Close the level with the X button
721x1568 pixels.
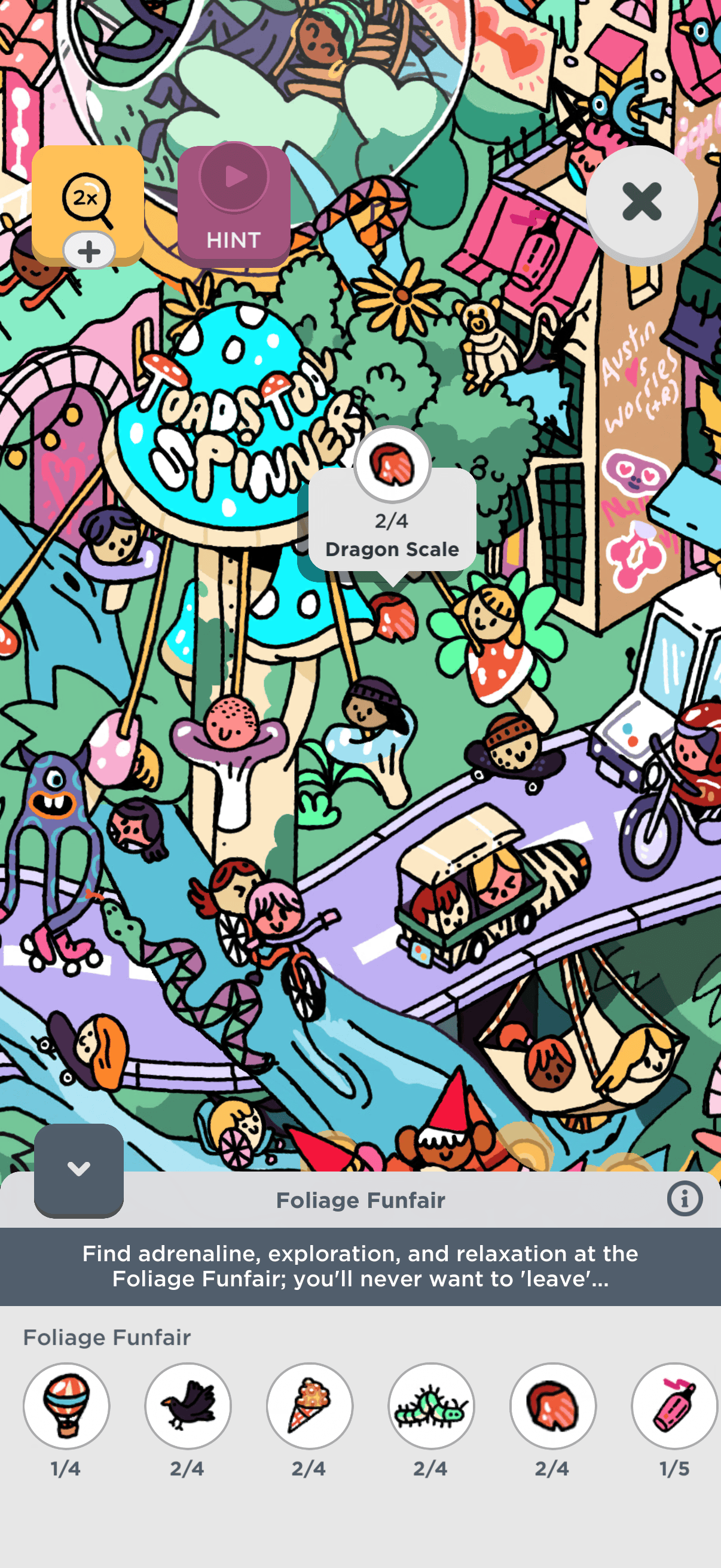pyautogui.click(x=641, y=202)
